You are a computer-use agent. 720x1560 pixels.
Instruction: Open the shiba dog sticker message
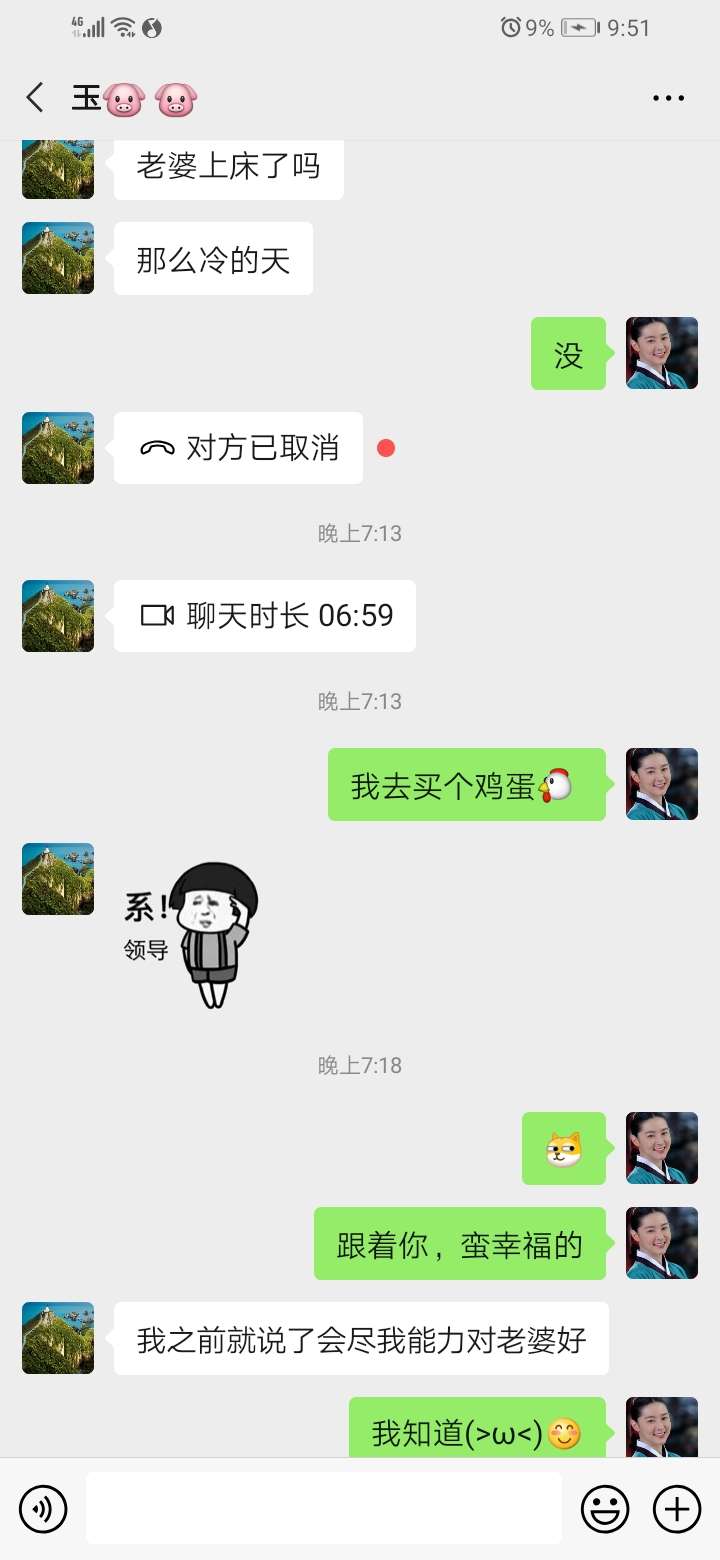(563, 1147)
